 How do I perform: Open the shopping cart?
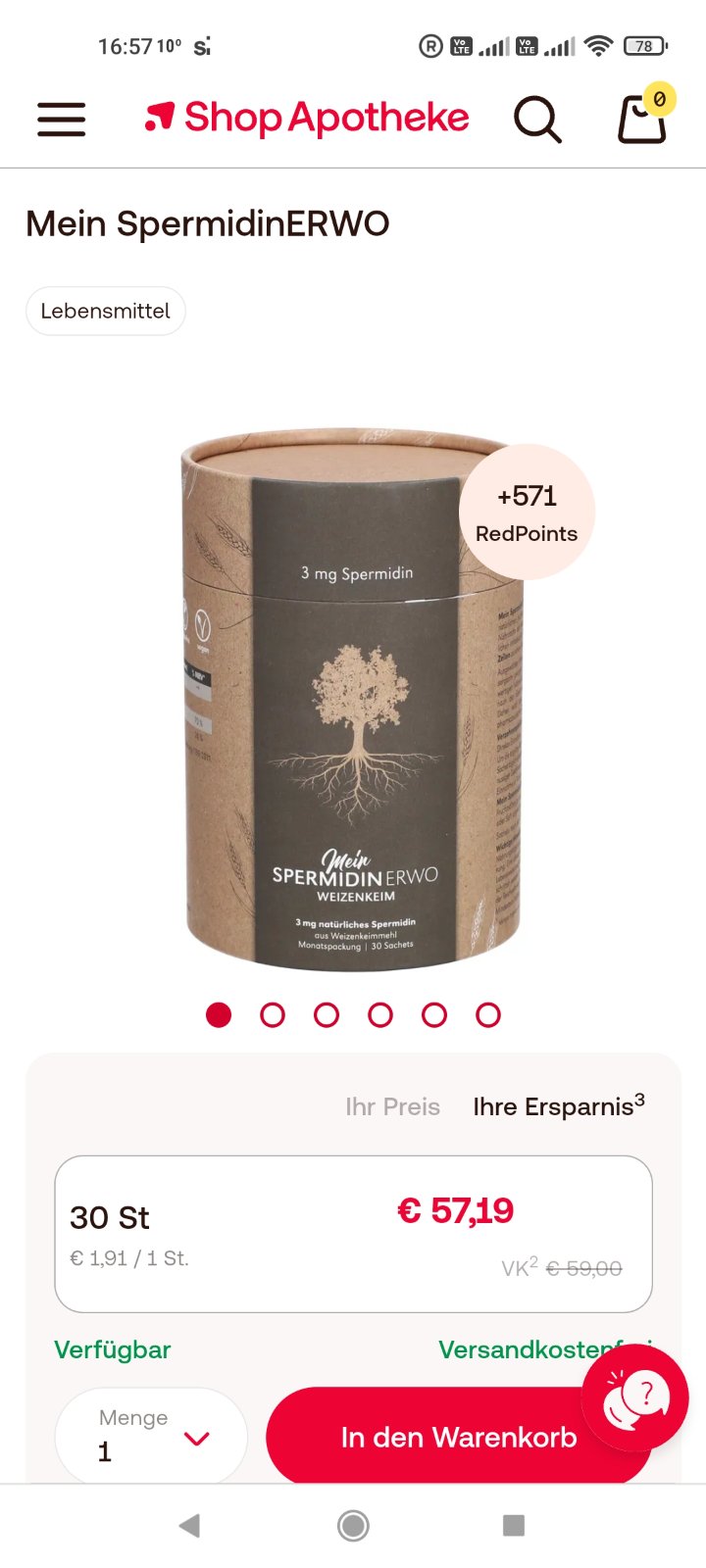pos(642,119)
